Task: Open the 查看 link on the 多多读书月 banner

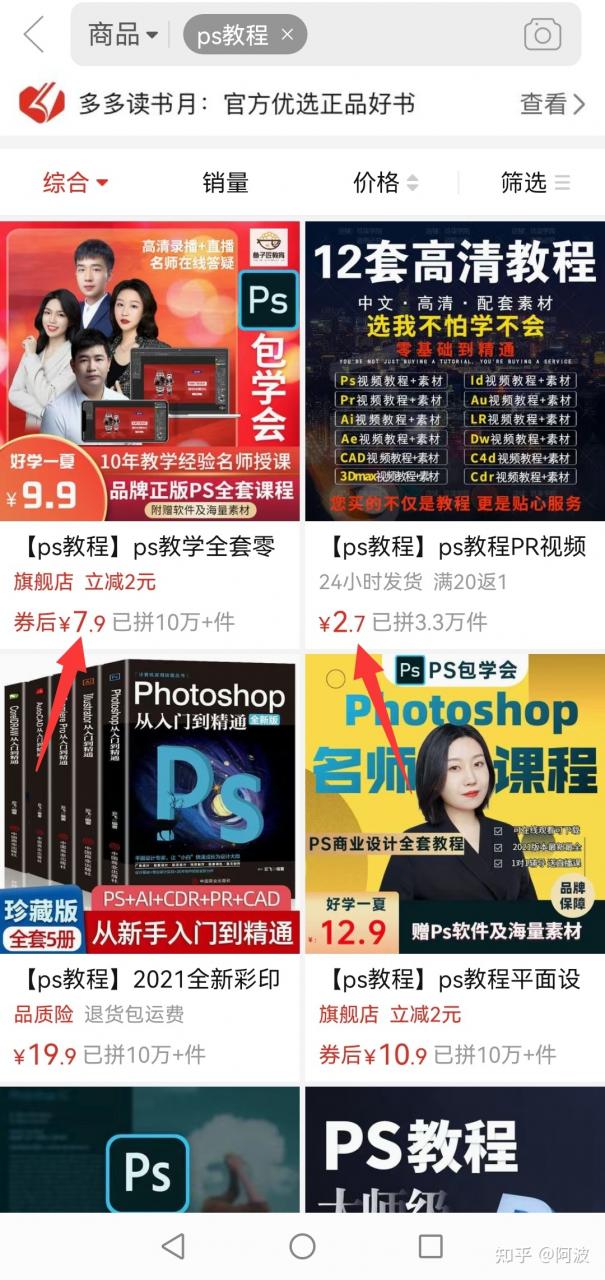Action: click(x=552, y=103)
